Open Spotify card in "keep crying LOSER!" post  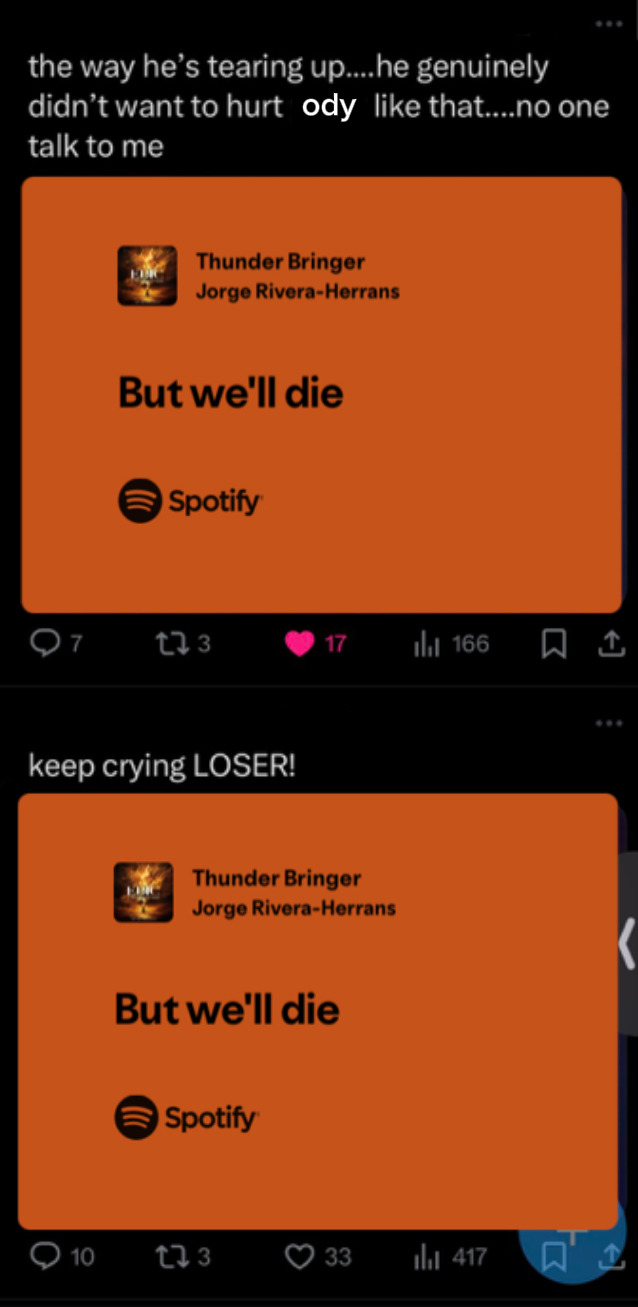pyautogui.click(x=318, y=1010)
